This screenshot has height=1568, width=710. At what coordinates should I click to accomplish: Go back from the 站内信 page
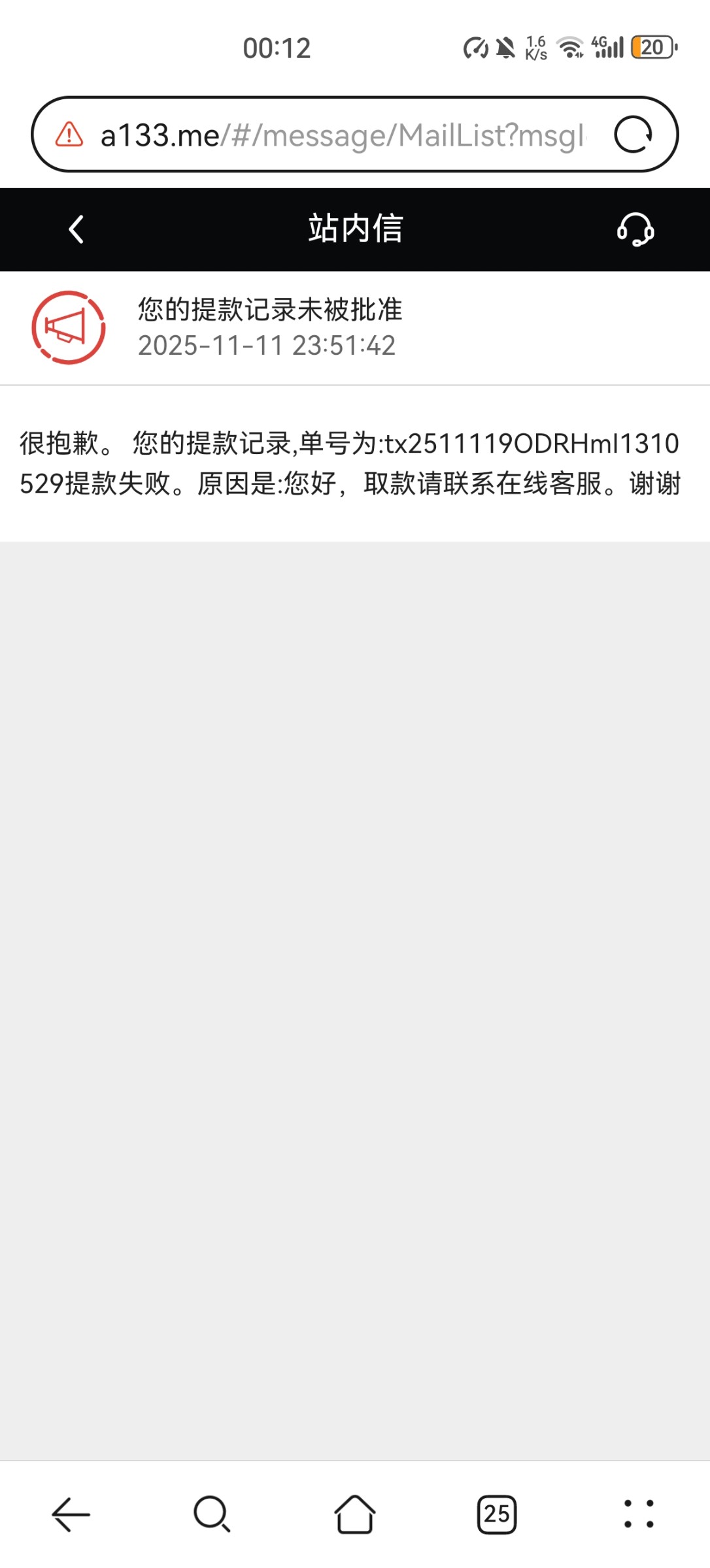tap(76, 229)
